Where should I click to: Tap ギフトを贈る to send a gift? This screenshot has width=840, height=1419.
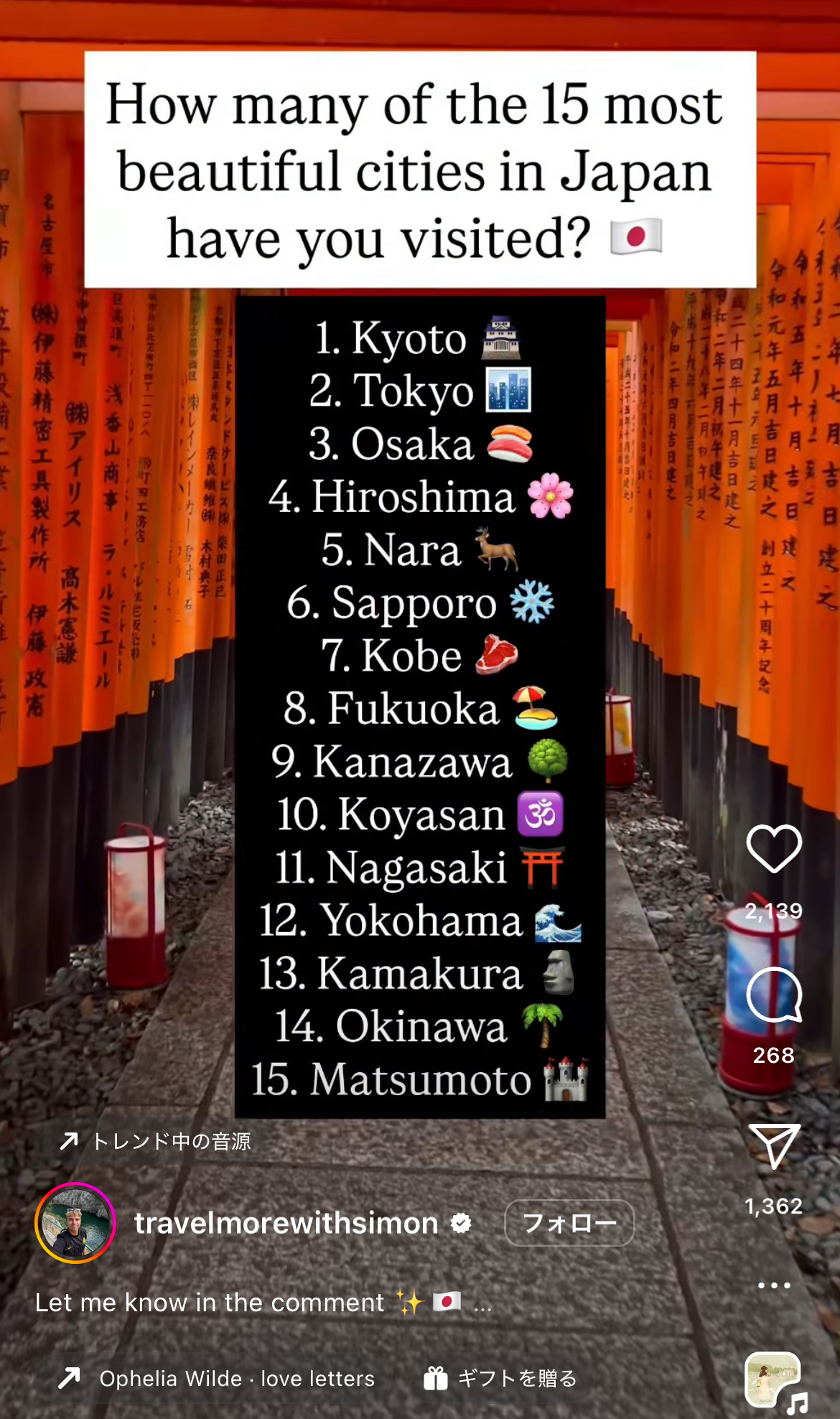(500, 1379)
